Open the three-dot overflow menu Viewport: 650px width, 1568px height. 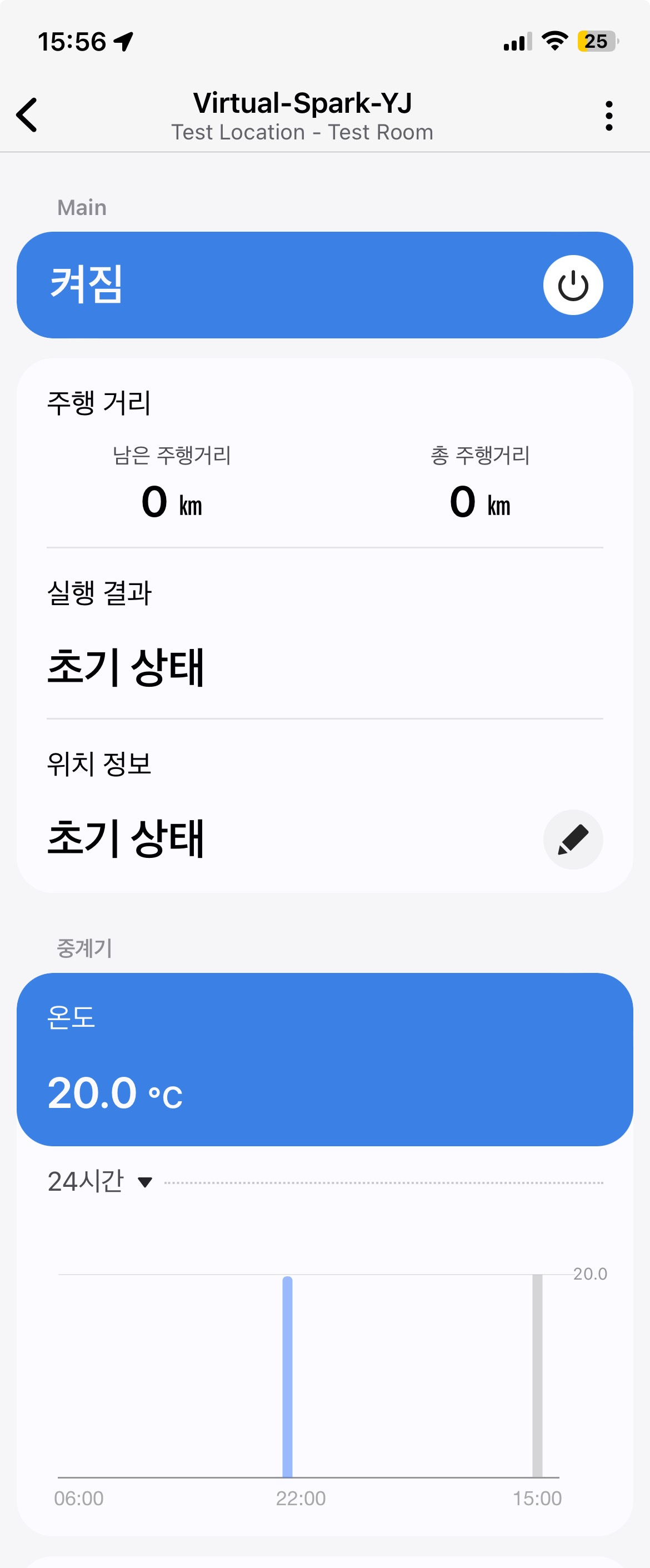[609, 116]
